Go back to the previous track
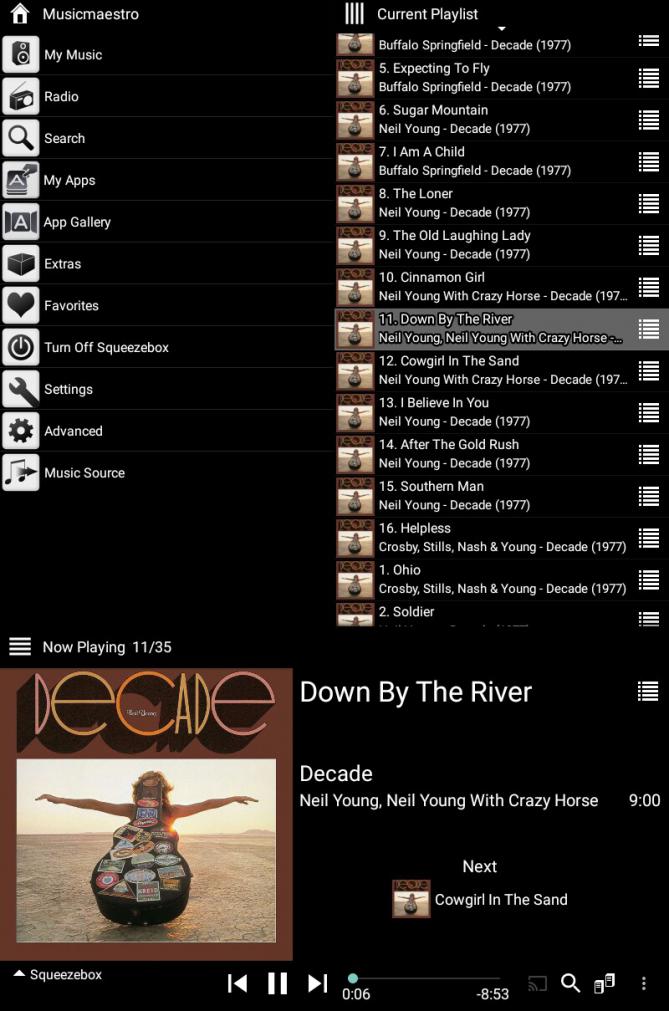Screen dimensions: 669x1011 click(x=237, y=983)
